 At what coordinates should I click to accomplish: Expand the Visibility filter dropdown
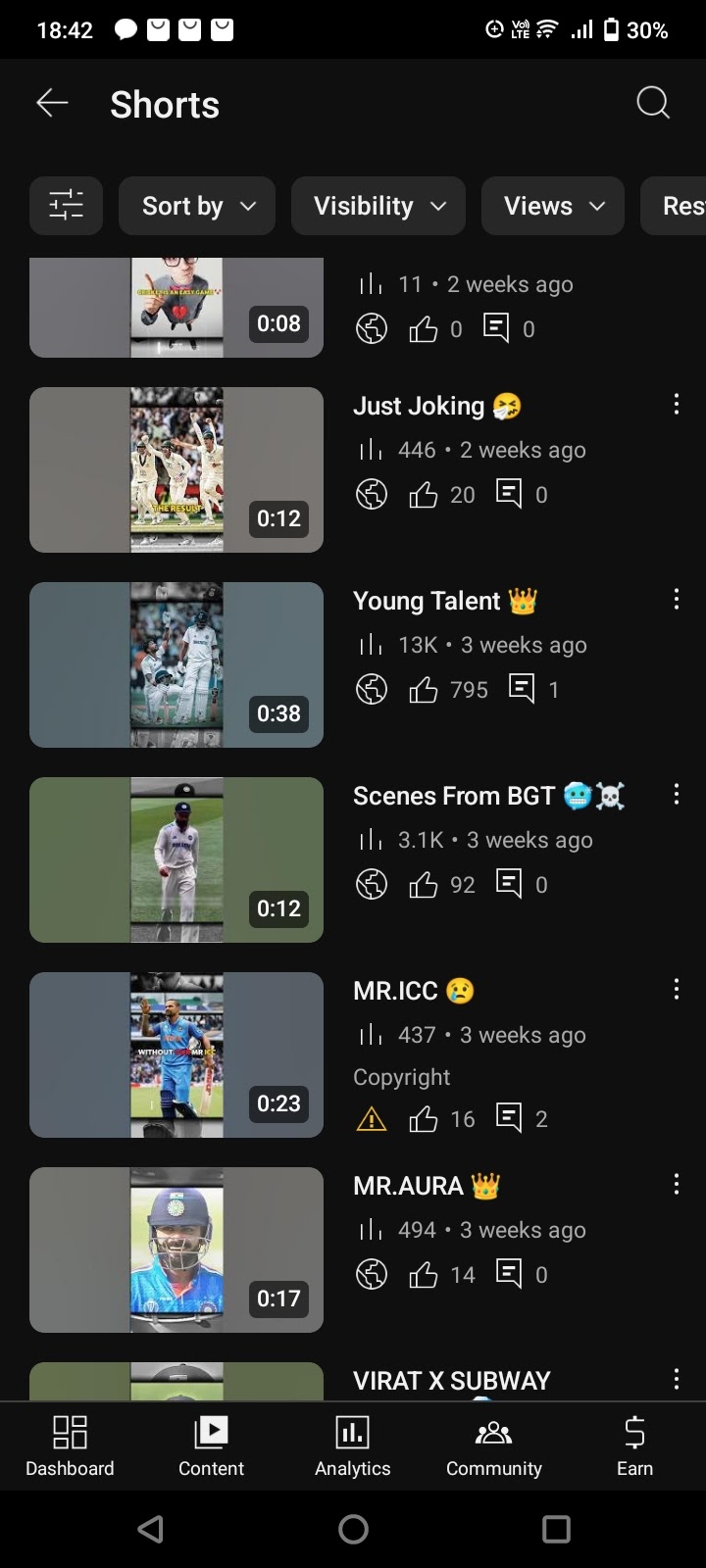378,206
